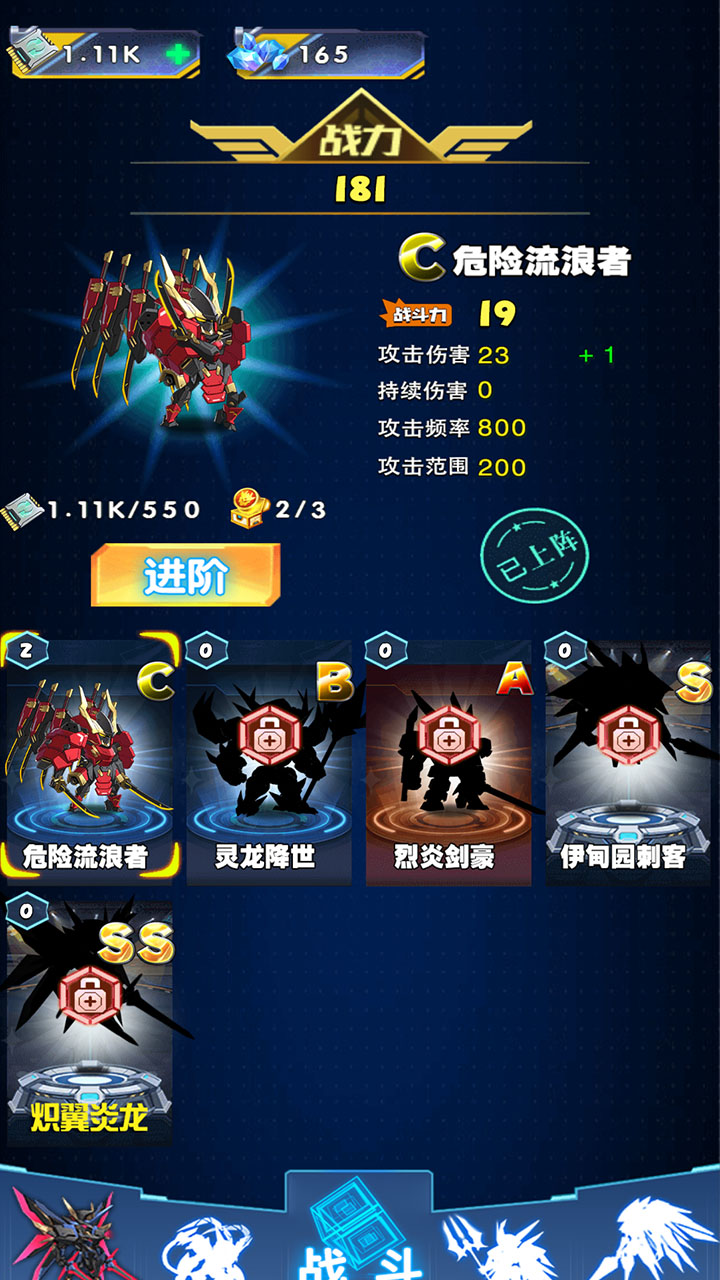Tap the green plus to add currency
This screenshot has height=1280, width=720.
pos(177,55)
